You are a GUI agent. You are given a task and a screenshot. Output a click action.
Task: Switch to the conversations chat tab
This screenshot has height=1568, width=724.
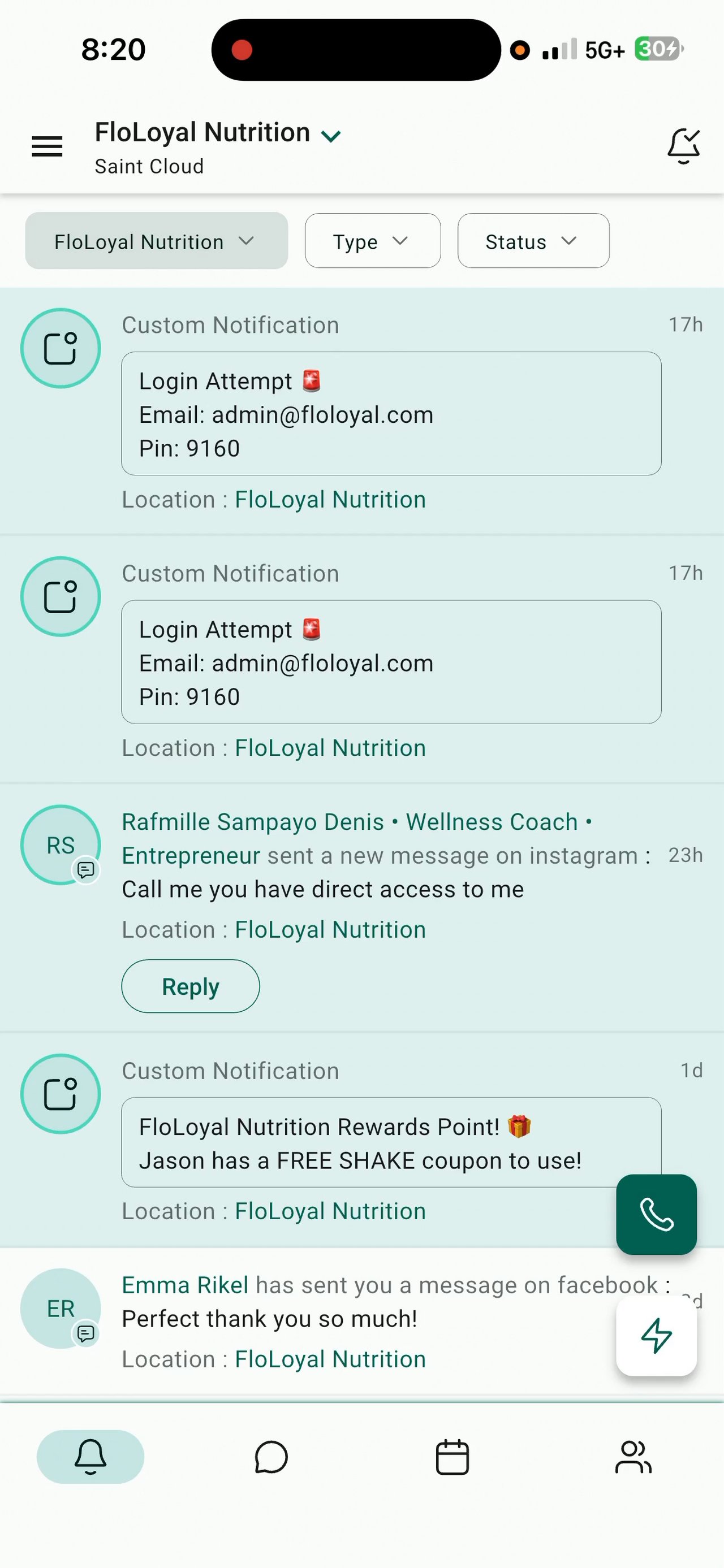pos(271,1457)
